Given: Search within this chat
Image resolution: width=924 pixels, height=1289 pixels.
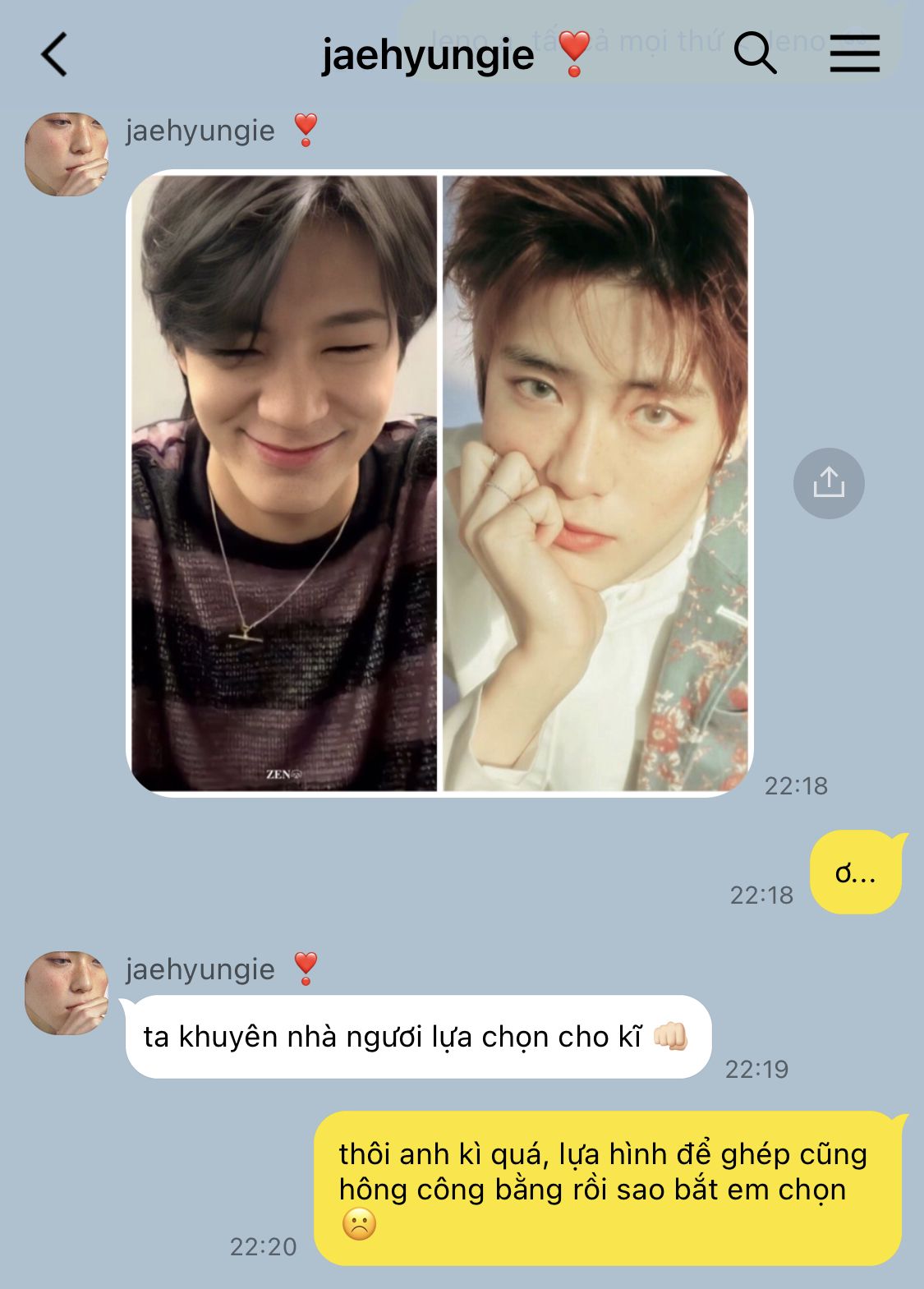Looking at the screenshot, I should 755,53.
